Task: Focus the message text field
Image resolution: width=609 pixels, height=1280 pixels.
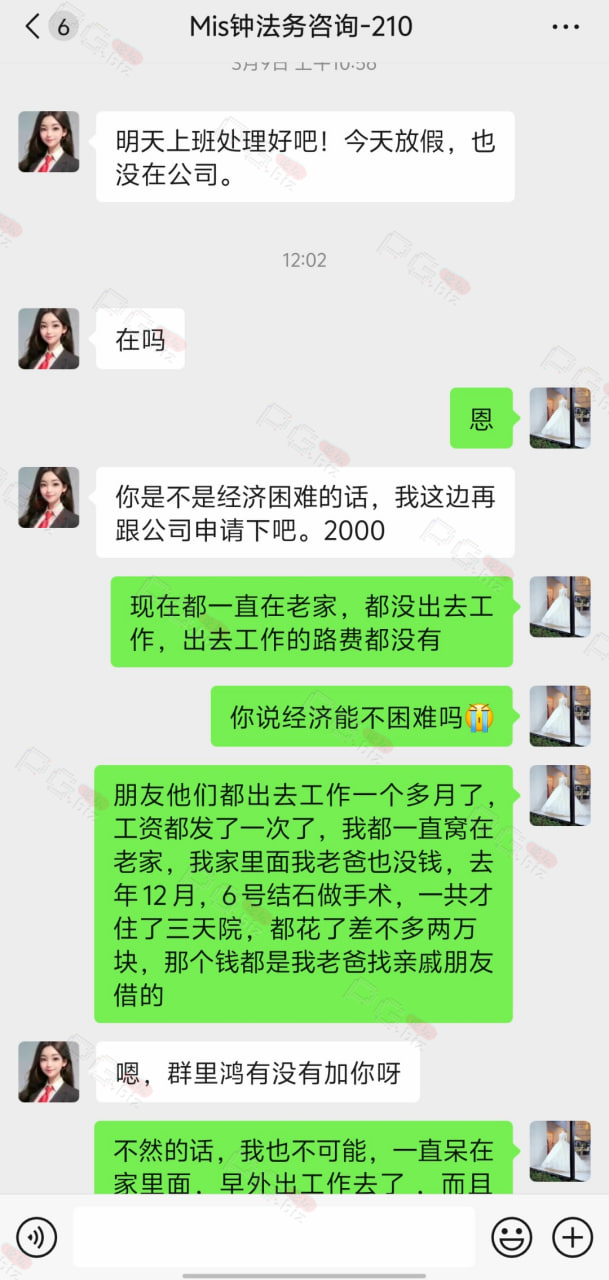Action: tap(274, 1237)
